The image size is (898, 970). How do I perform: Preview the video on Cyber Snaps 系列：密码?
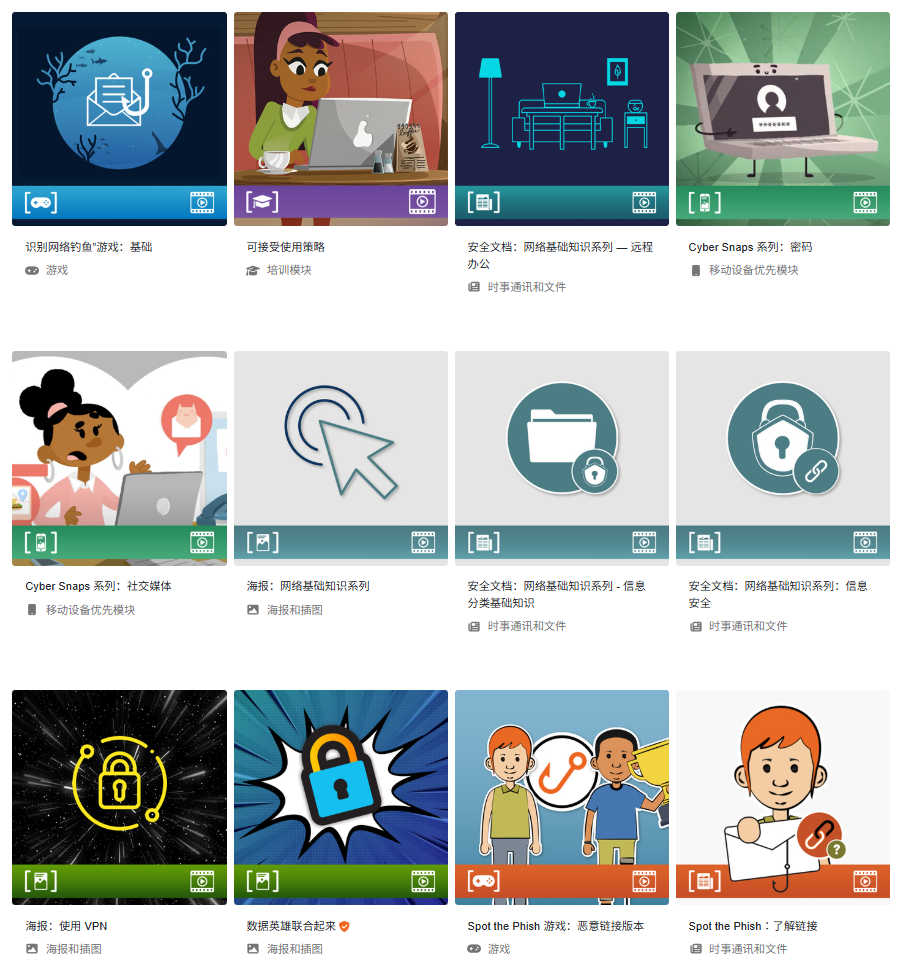[865, 203]
